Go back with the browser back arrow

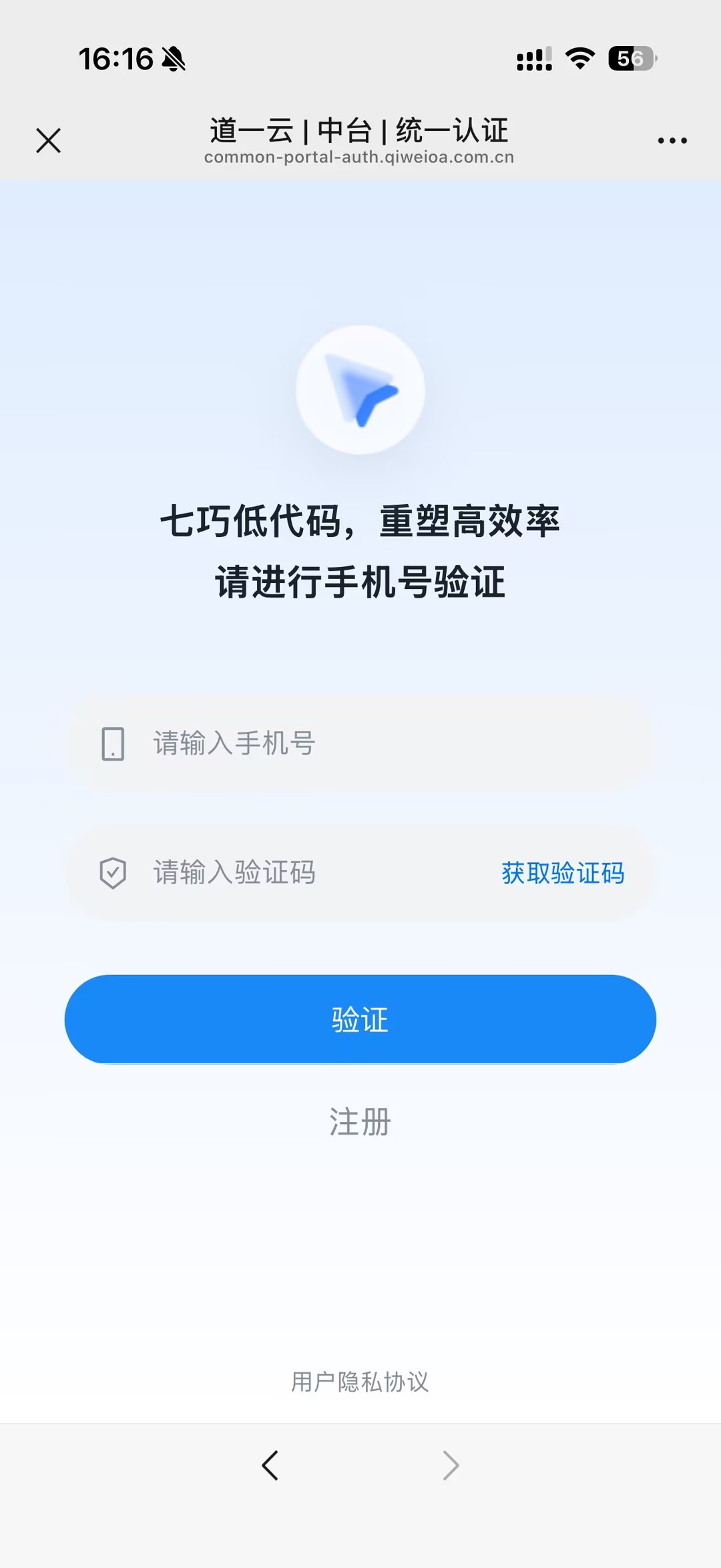270,1466
